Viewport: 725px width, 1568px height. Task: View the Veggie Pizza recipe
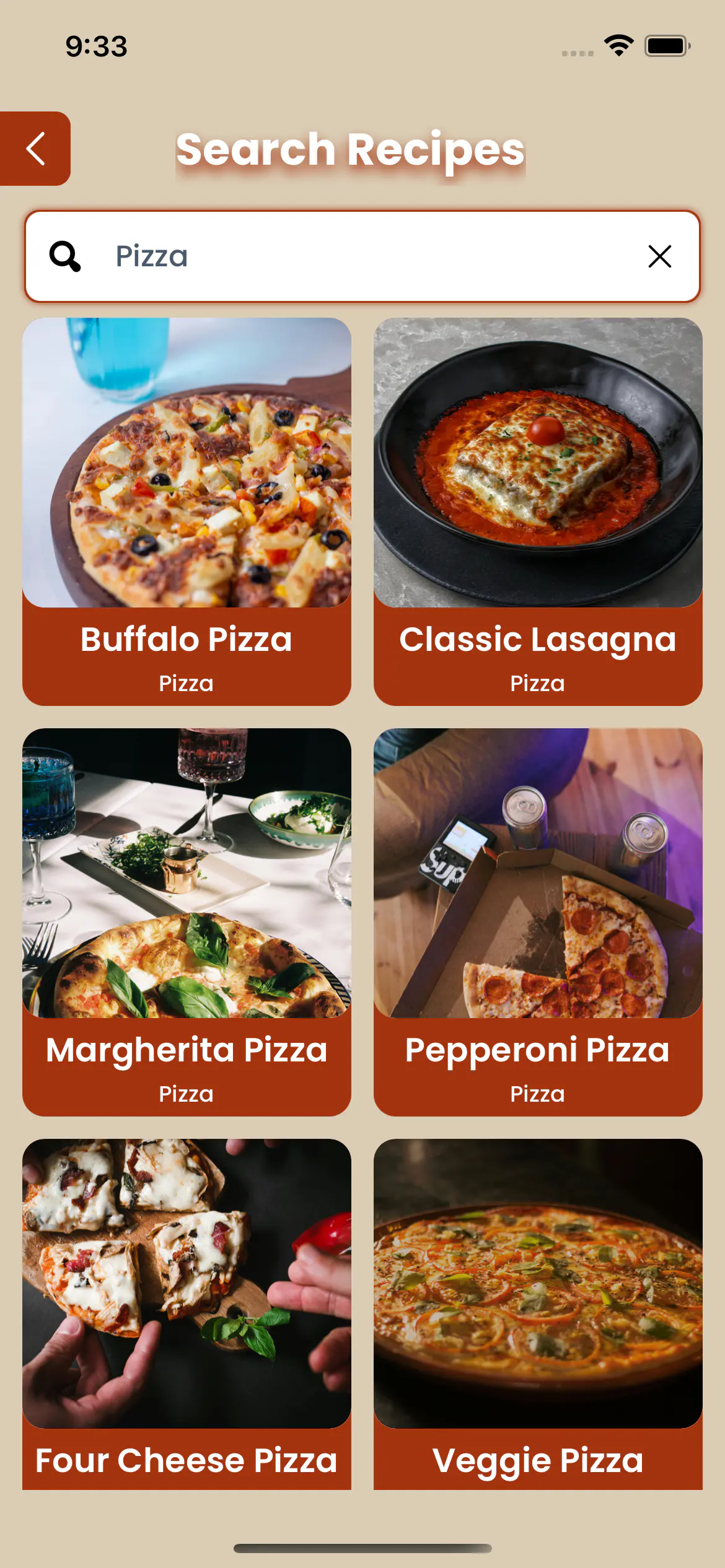click(x=538, y=1313)
